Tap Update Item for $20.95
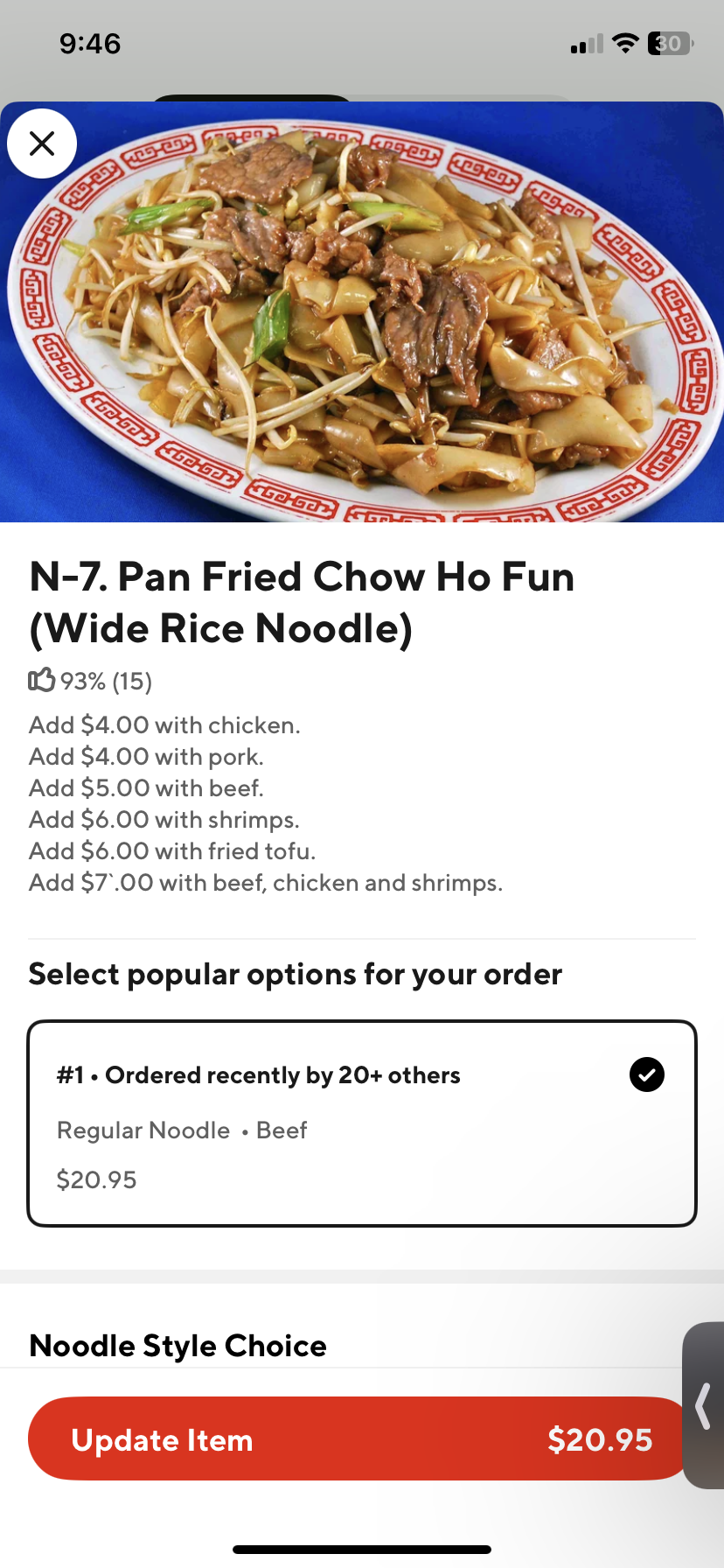This screenshot has width=724, height=1568. click(x=357, y=1438)
